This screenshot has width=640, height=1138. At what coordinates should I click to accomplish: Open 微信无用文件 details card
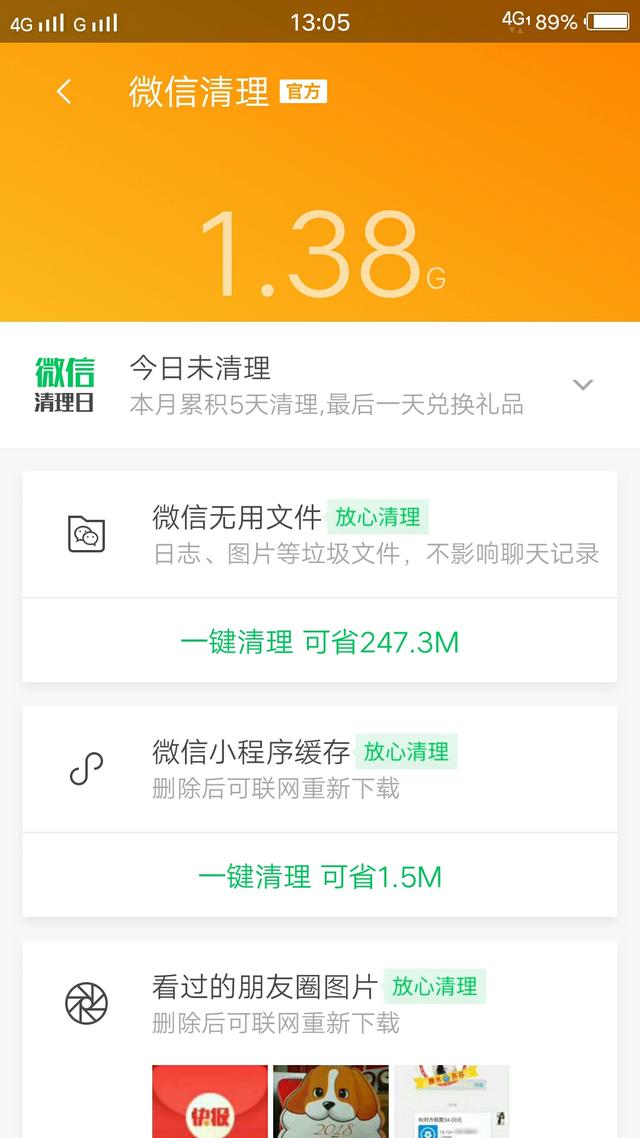320,535
